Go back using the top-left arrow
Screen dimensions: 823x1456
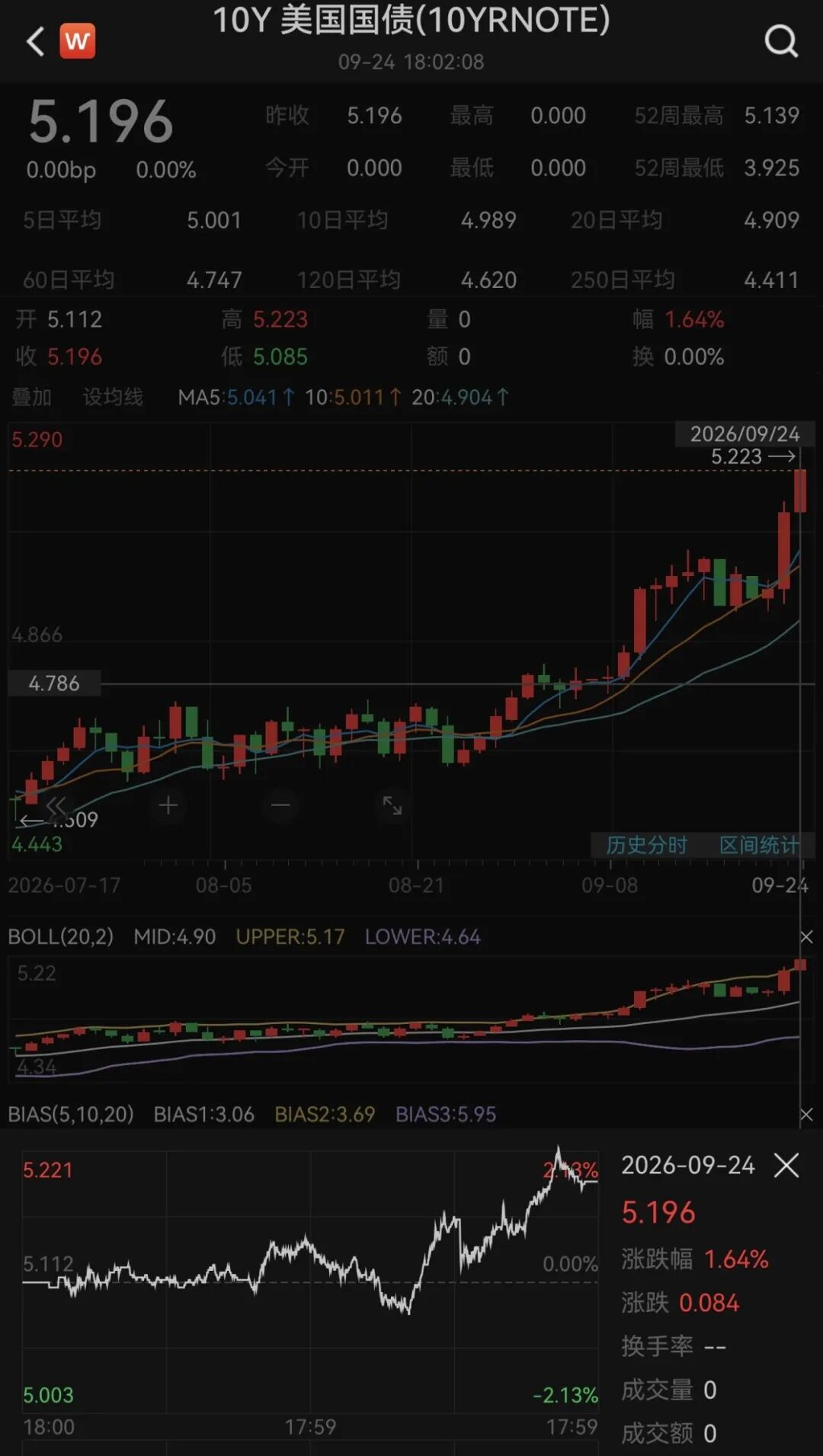35,41
